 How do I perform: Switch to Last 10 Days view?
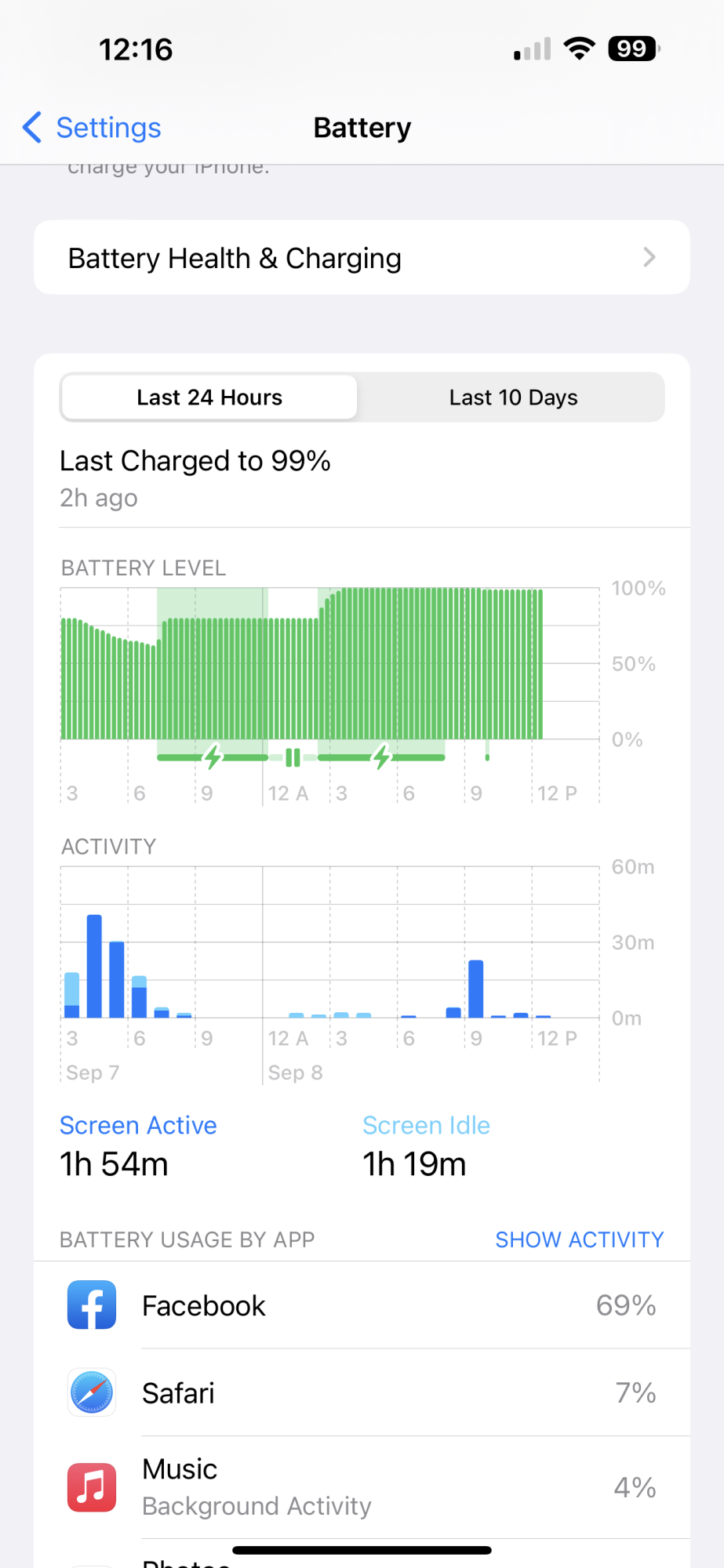point(513,397)
